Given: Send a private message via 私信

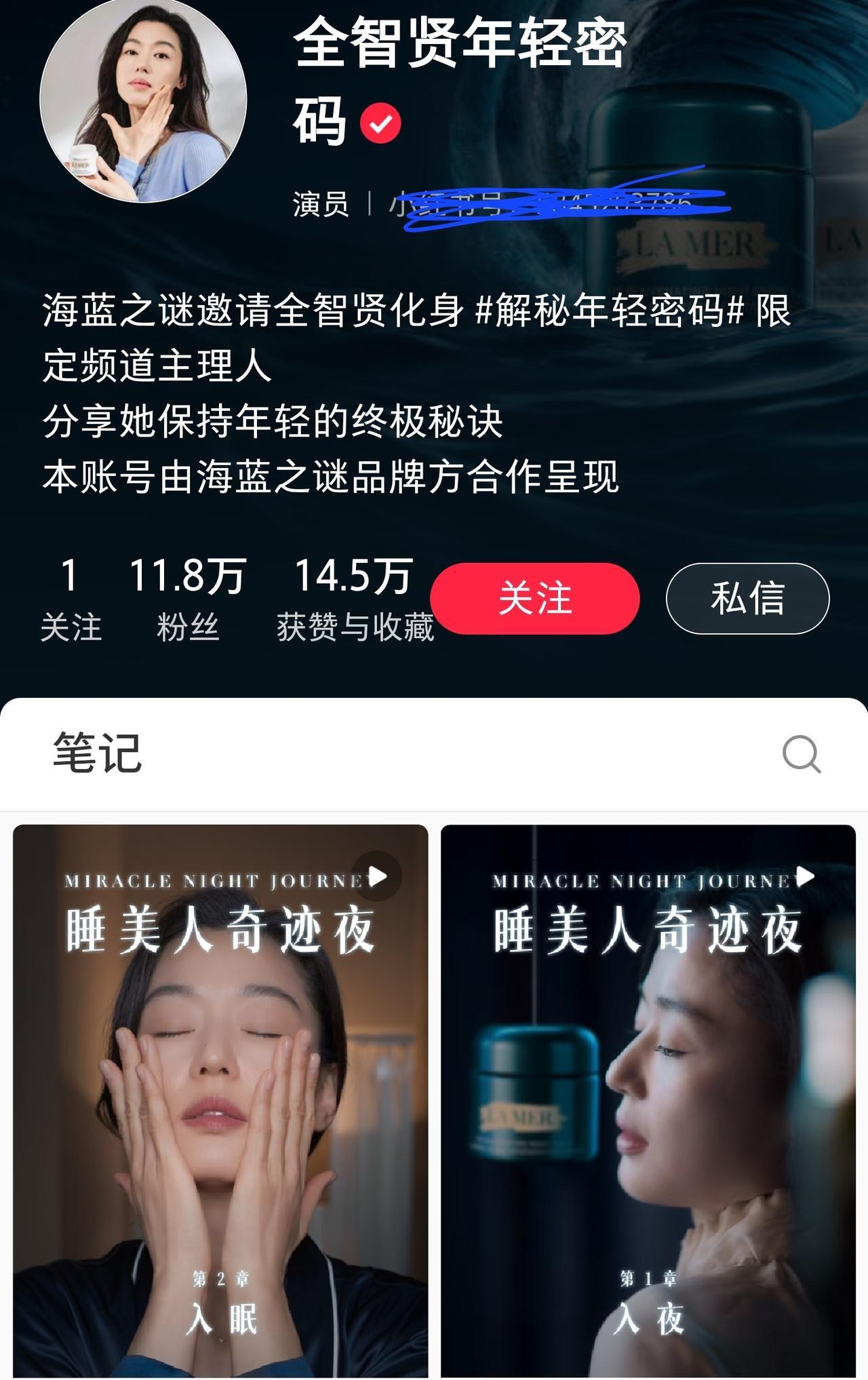Looking at the screenshot, I should (747, 598).
